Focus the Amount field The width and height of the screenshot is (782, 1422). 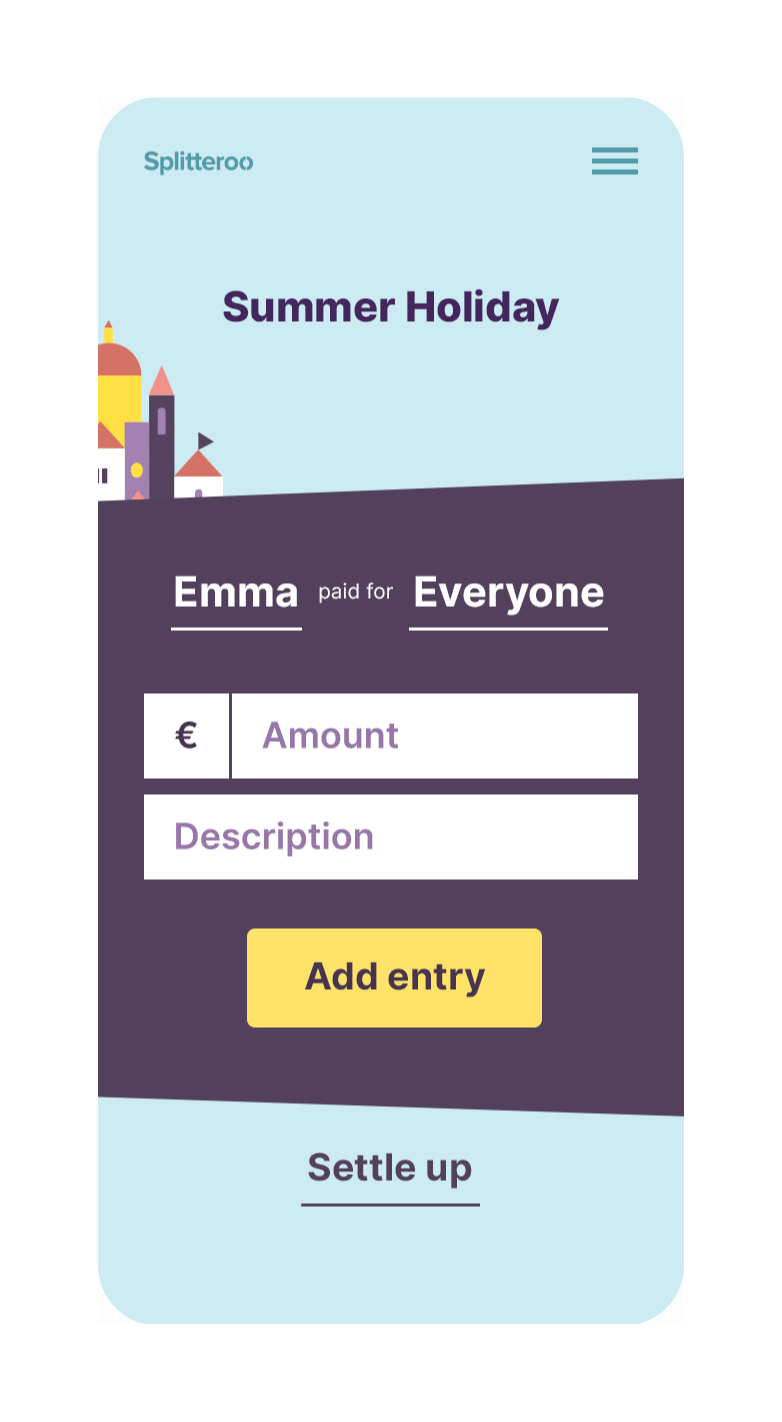pos(434,736)
